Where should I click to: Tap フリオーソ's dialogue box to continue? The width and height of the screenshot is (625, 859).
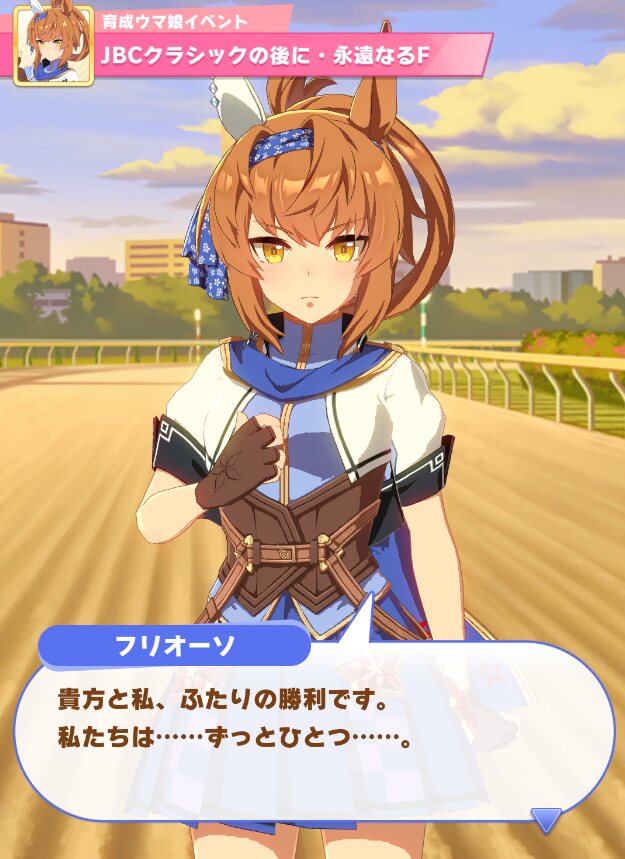coord(314,730)
